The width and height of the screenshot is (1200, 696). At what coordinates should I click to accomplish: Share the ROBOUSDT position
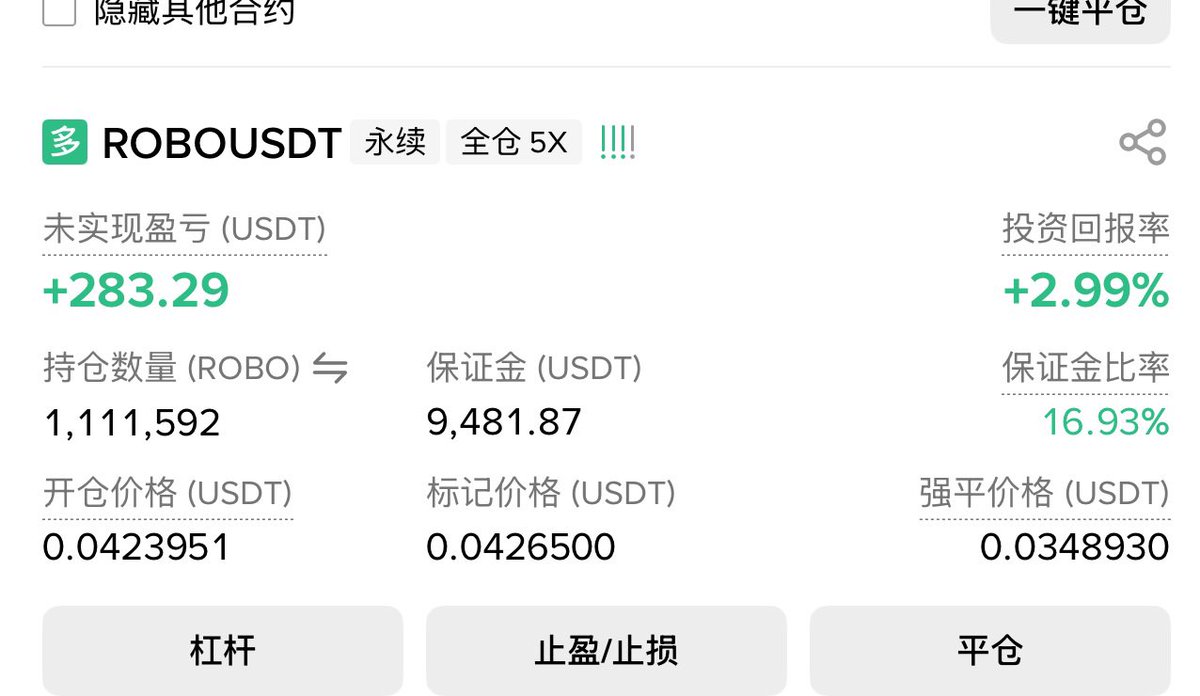(x=1142, y=142)
